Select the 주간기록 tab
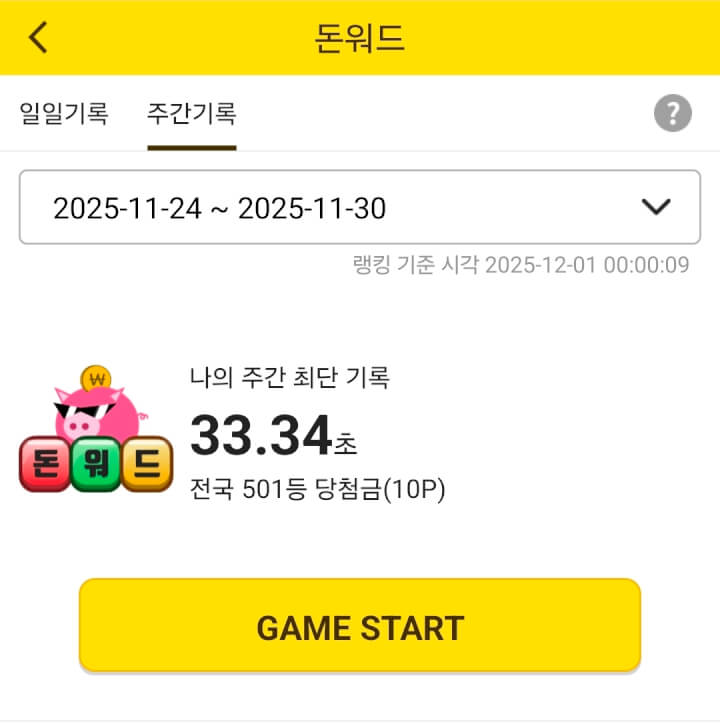Image resolution: width=720 pixels, height=724 pixels. tap(191, 113)
